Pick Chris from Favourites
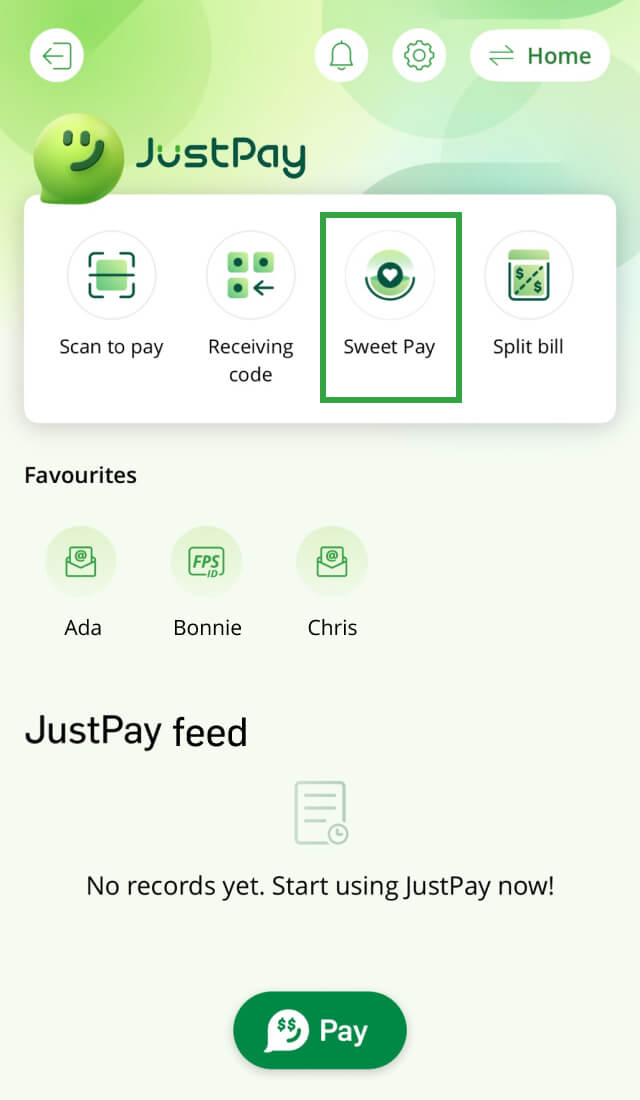 (x=332, y=562)
